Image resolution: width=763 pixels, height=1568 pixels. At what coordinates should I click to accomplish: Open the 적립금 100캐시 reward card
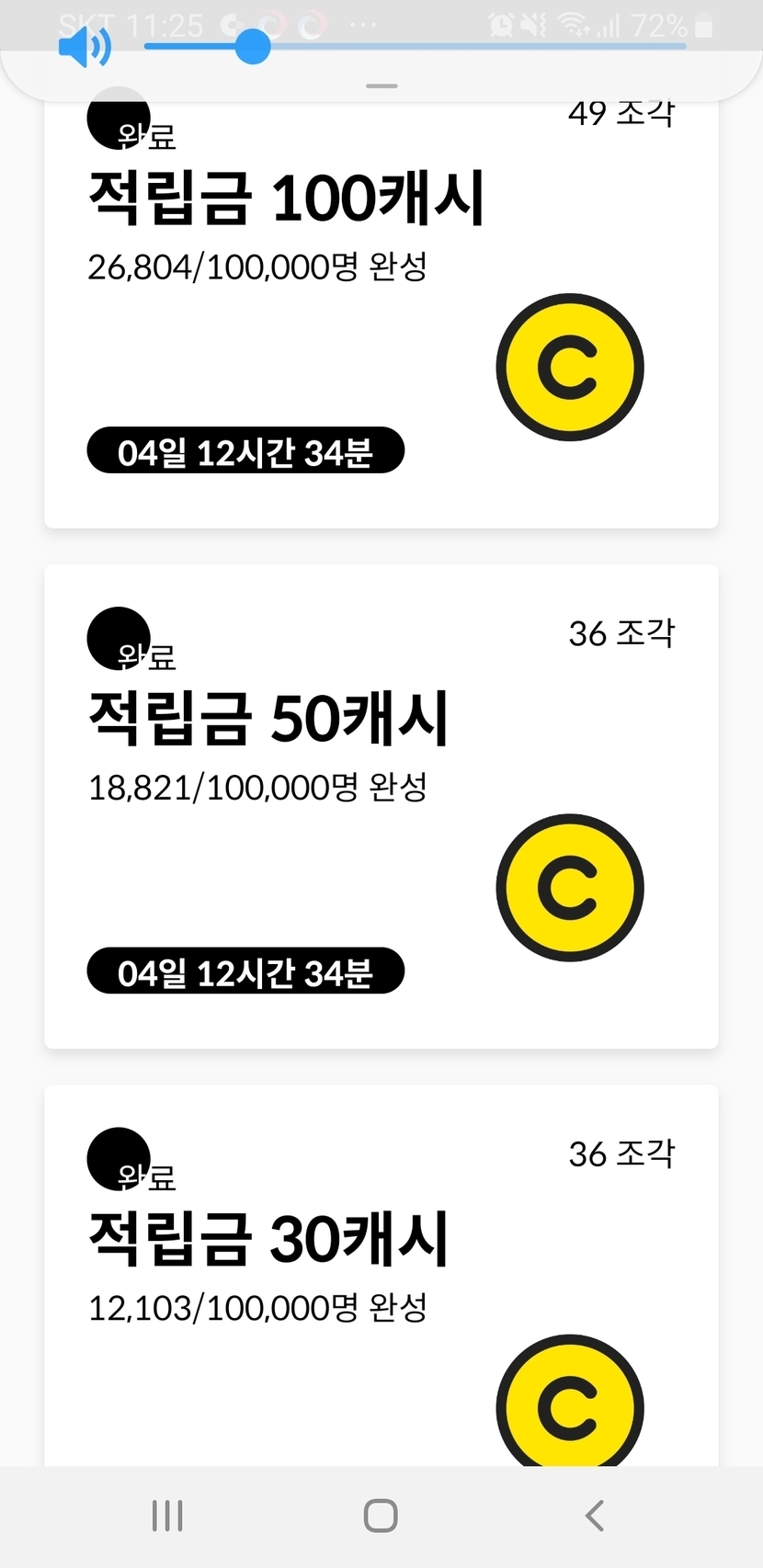[x=381, y=312]
